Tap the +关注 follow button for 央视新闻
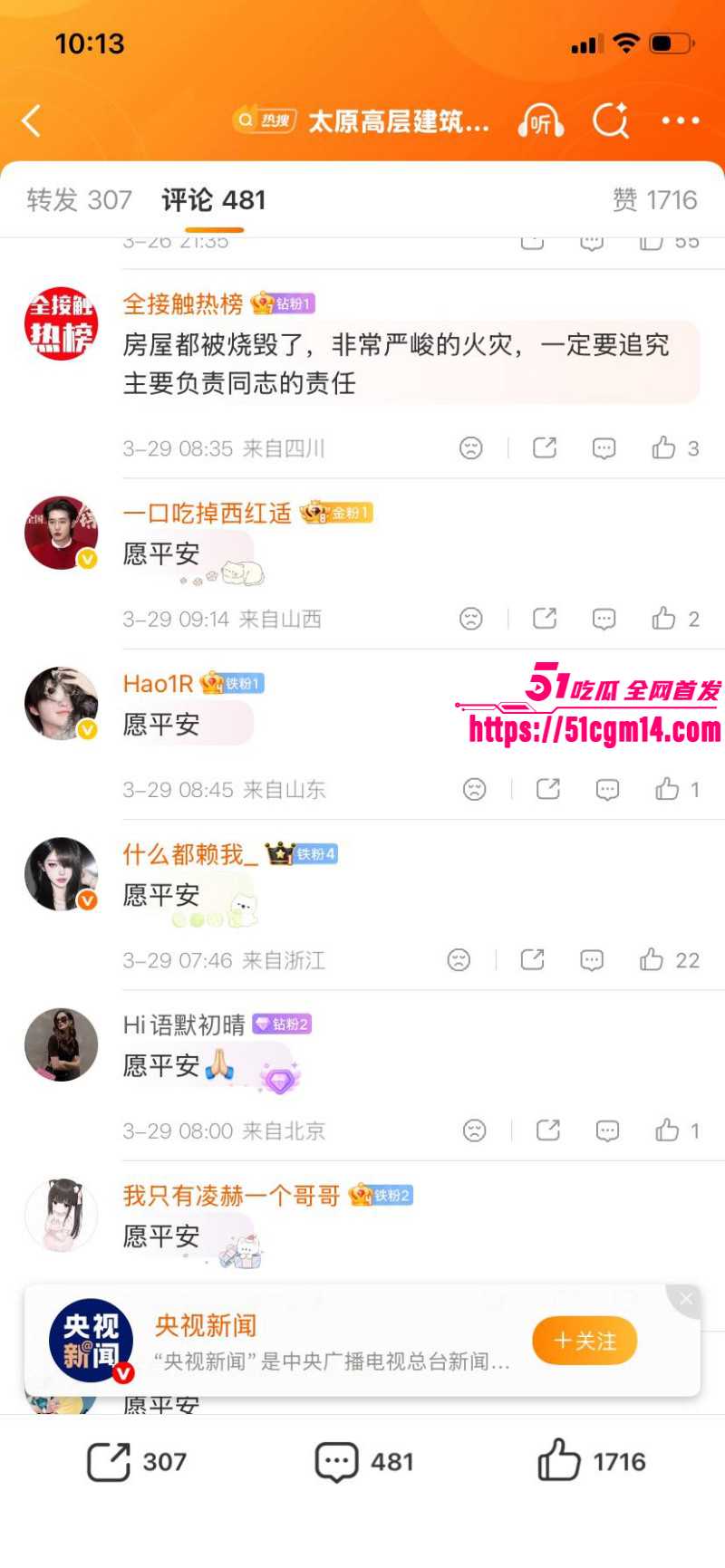Viewport: 725px width, 1568px height. click(x=585, y=1341)
